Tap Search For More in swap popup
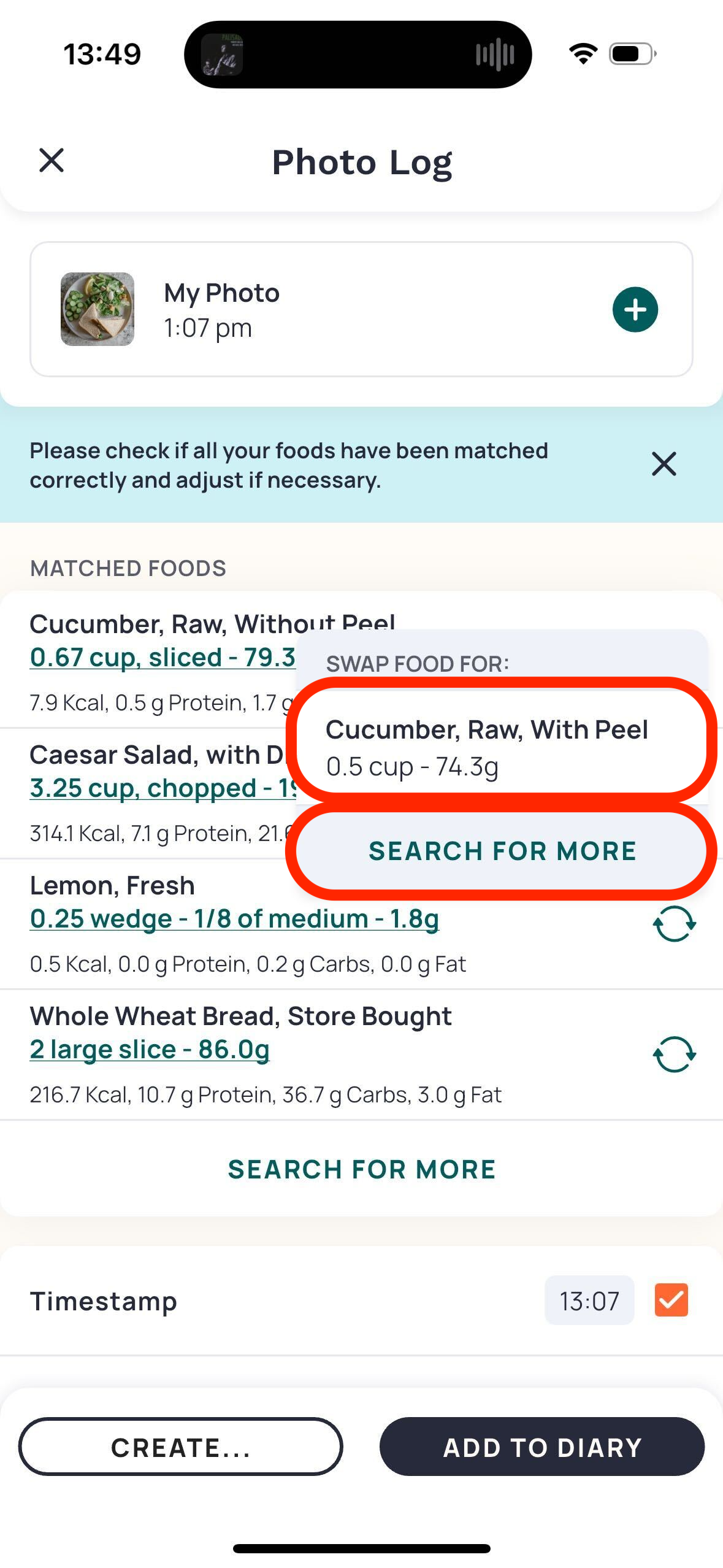The width and height of the screenshot is (723, 1568). point(502,851)
